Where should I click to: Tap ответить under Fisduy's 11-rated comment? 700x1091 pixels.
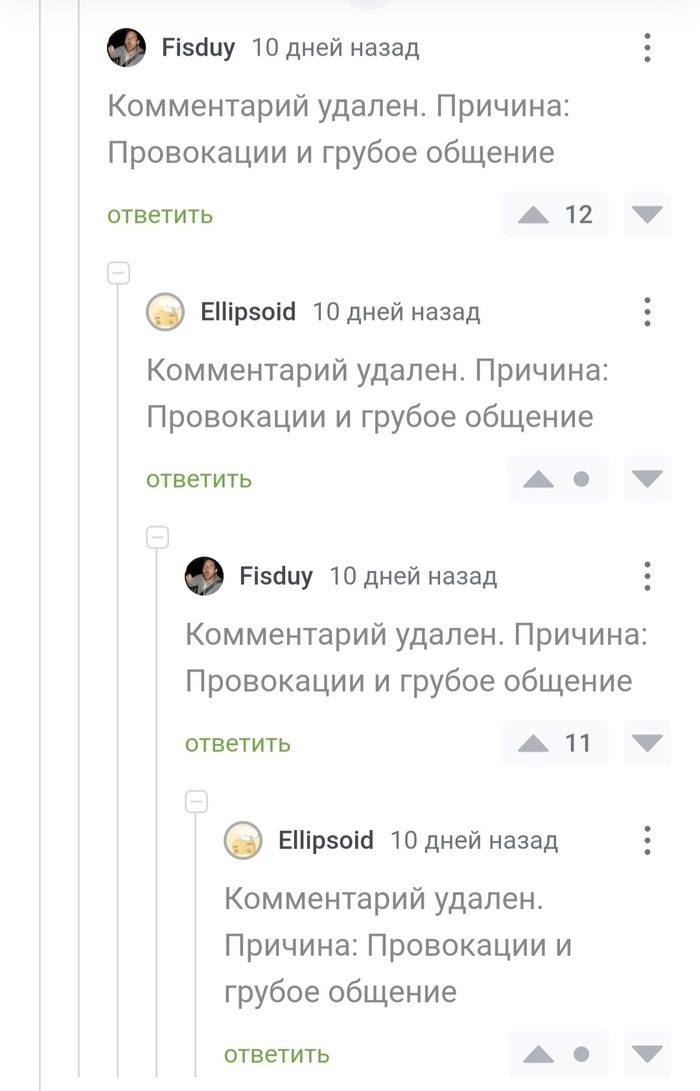tap(237, 743)
